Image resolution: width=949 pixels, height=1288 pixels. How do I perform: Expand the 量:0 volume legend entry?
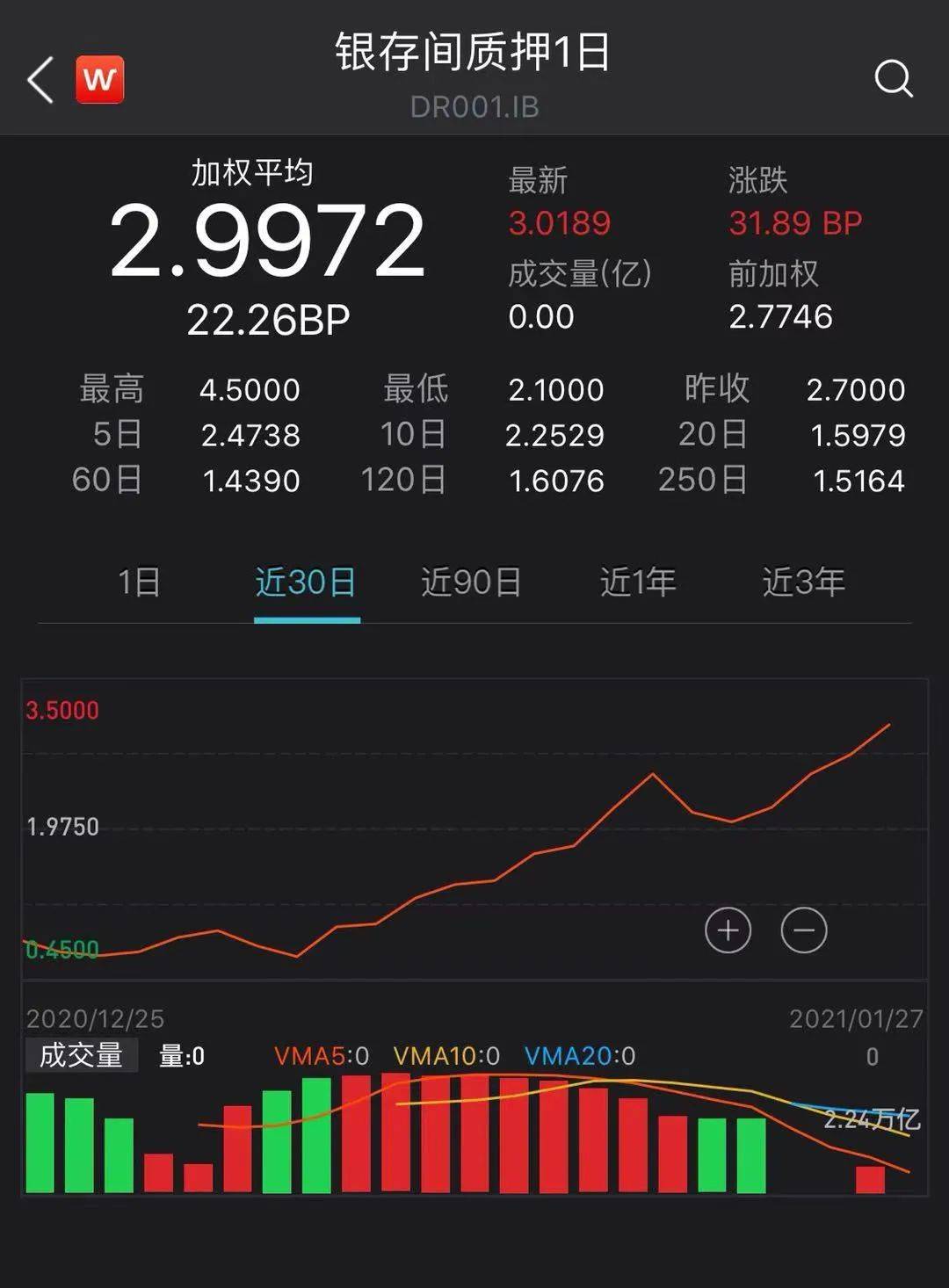[182, 1057]
